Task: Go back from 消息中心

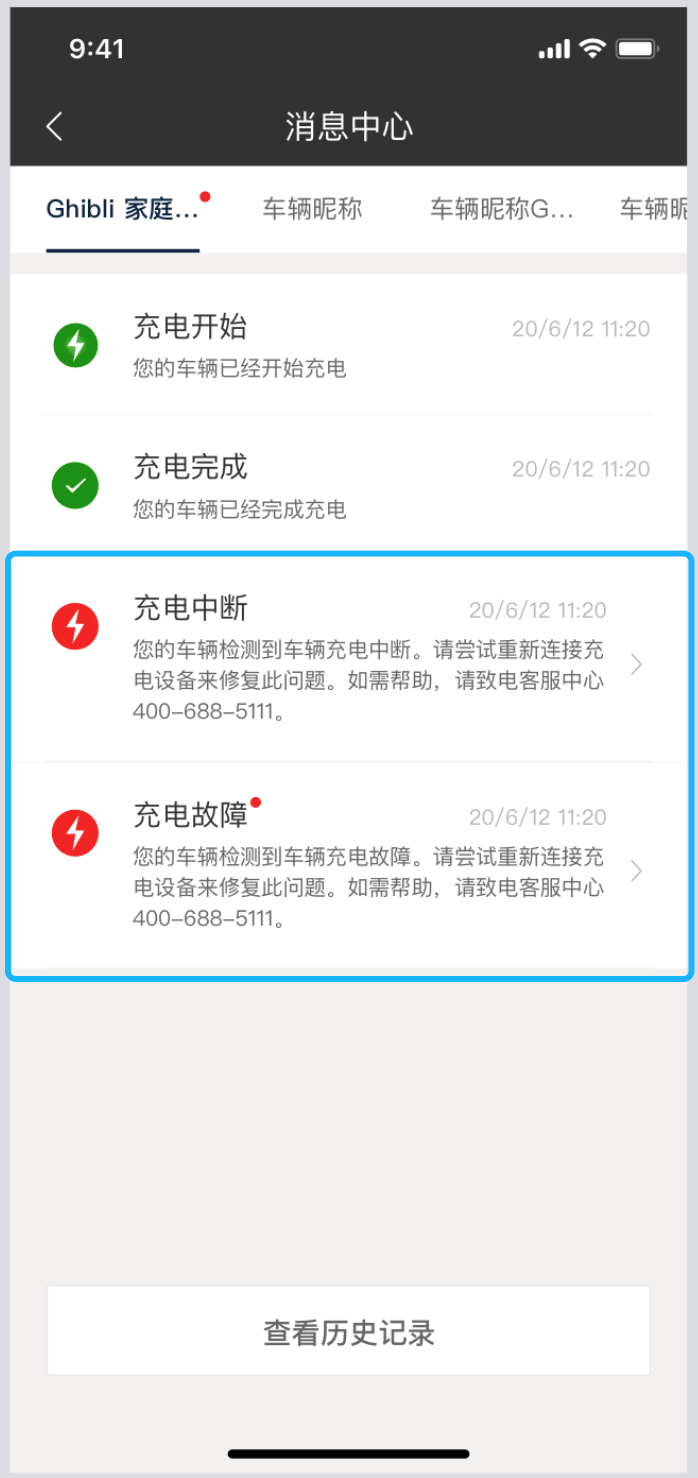Action: click(55, 127)
